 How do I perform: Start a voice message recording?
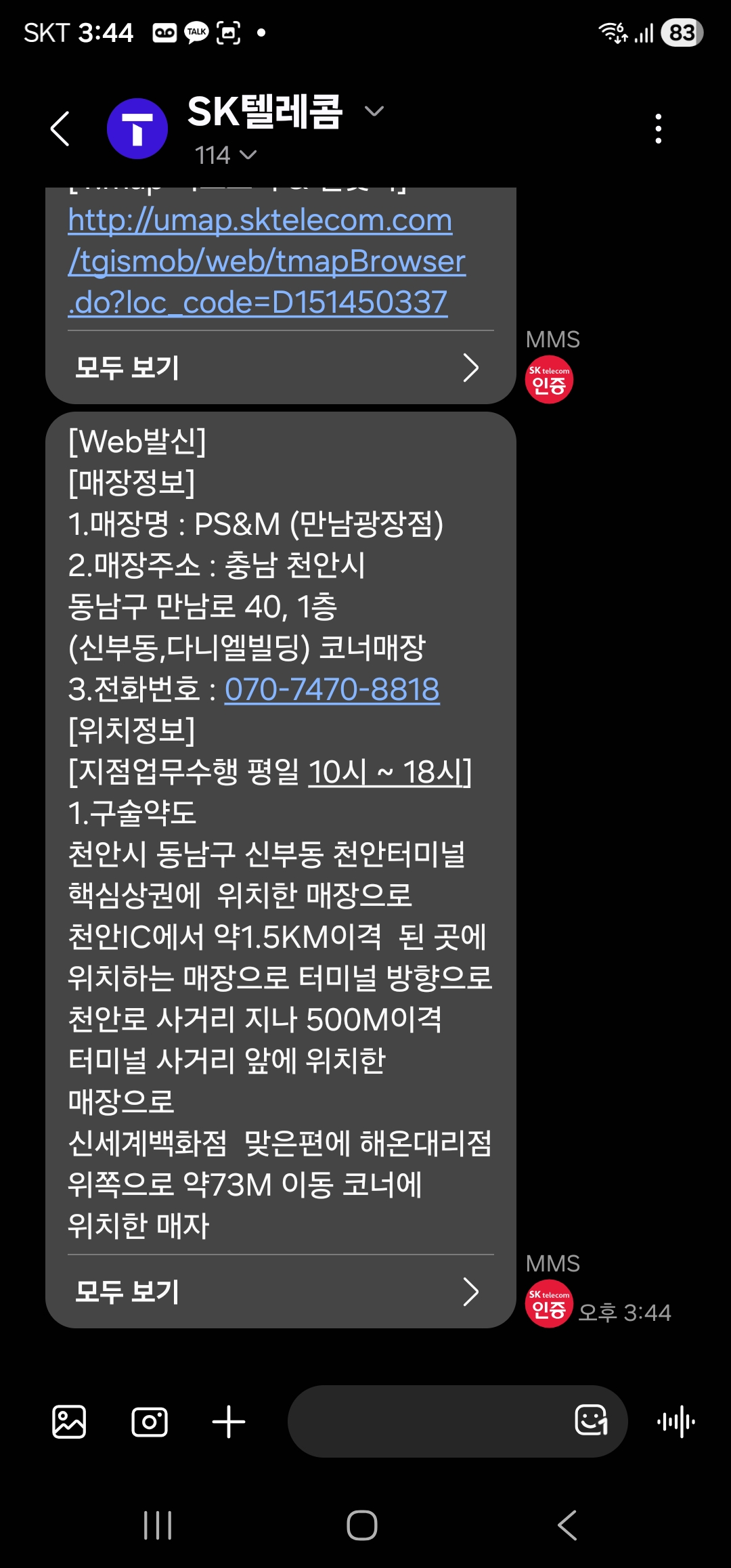pyautogui.click(x=676, y=1422)
